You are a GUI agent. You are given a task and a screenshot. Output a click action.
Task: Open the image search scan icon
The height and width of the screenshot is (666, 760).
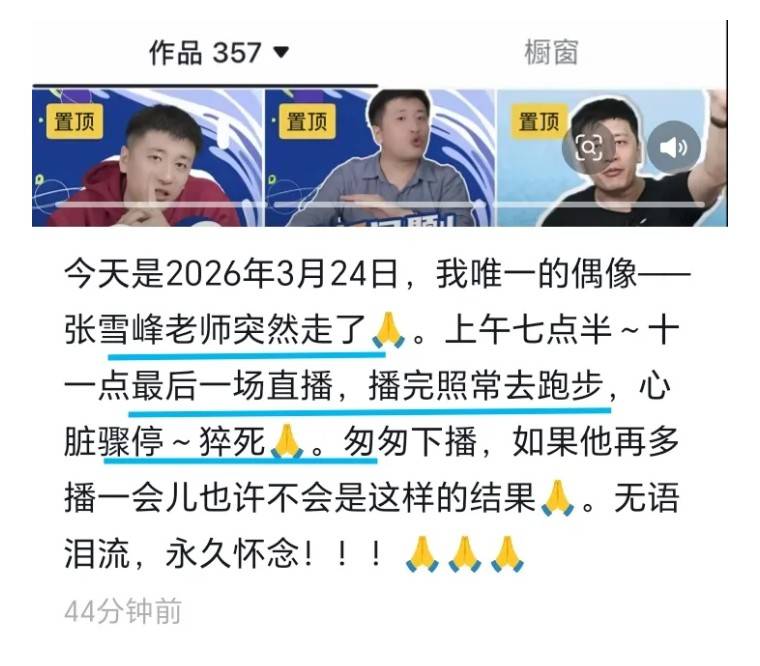click(x=589, y=149)
